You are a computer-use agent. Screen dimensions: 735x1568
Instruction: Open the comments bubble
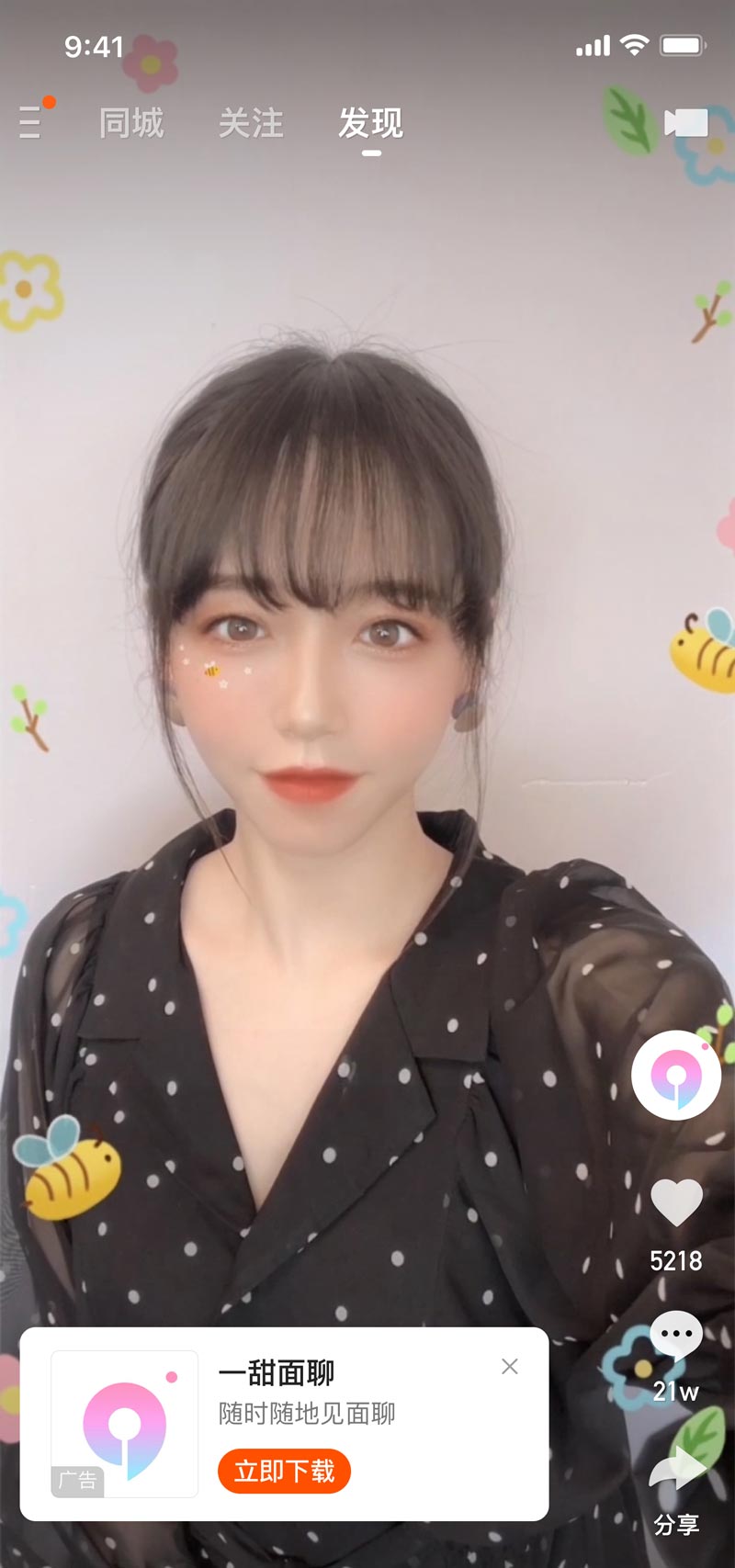[x=676, y=1335]
